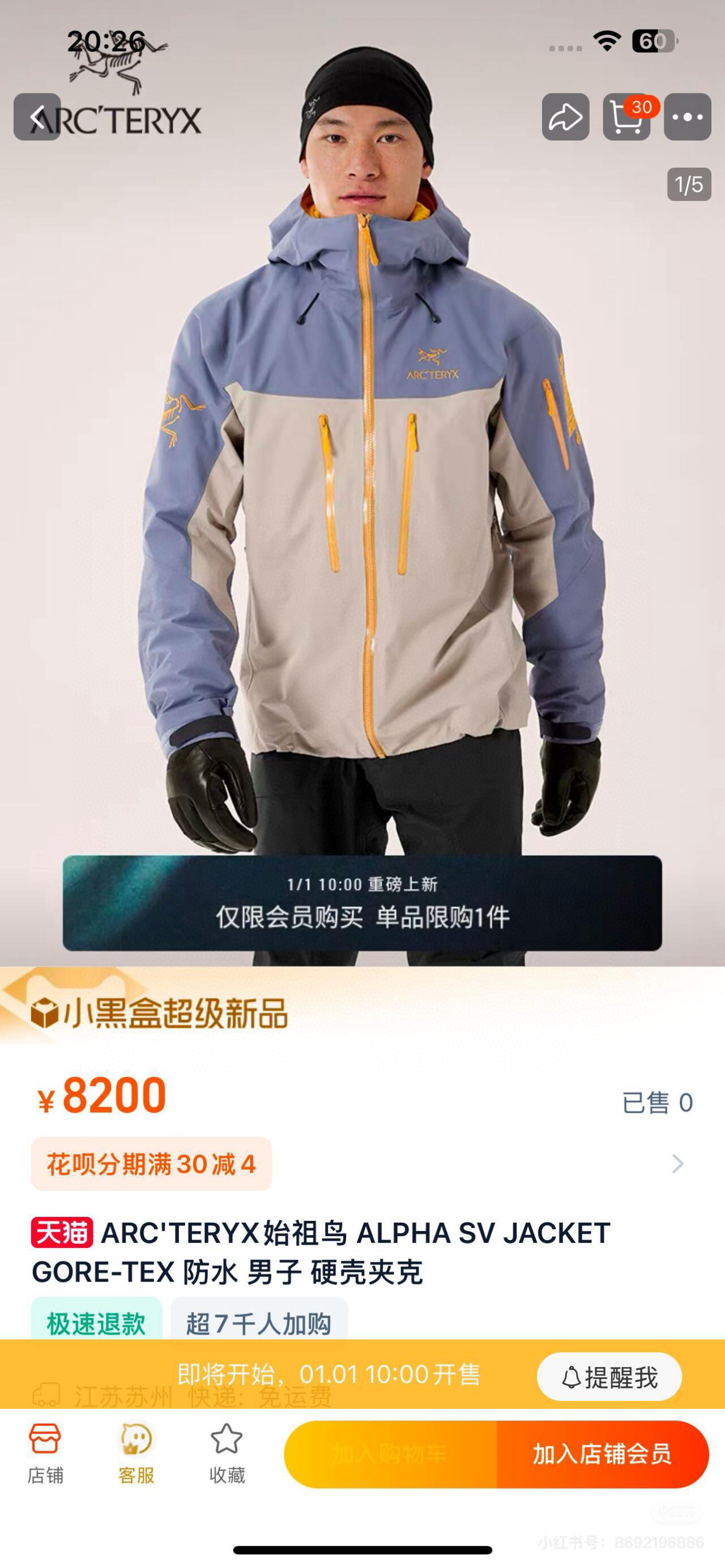Open the 店铺 store page
This screenshot has width=725, height=1568.
click(45, 1452)
